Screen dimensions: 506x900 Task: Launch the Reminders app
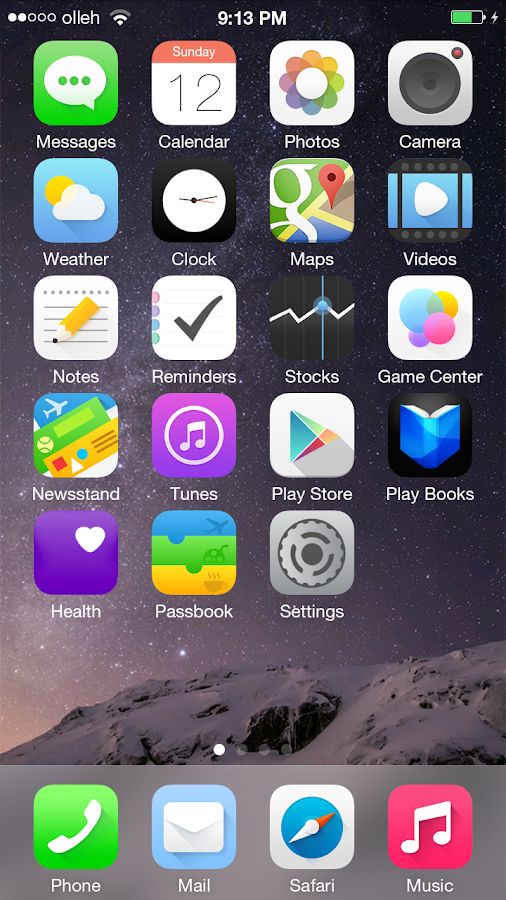[x=194, y=318]
